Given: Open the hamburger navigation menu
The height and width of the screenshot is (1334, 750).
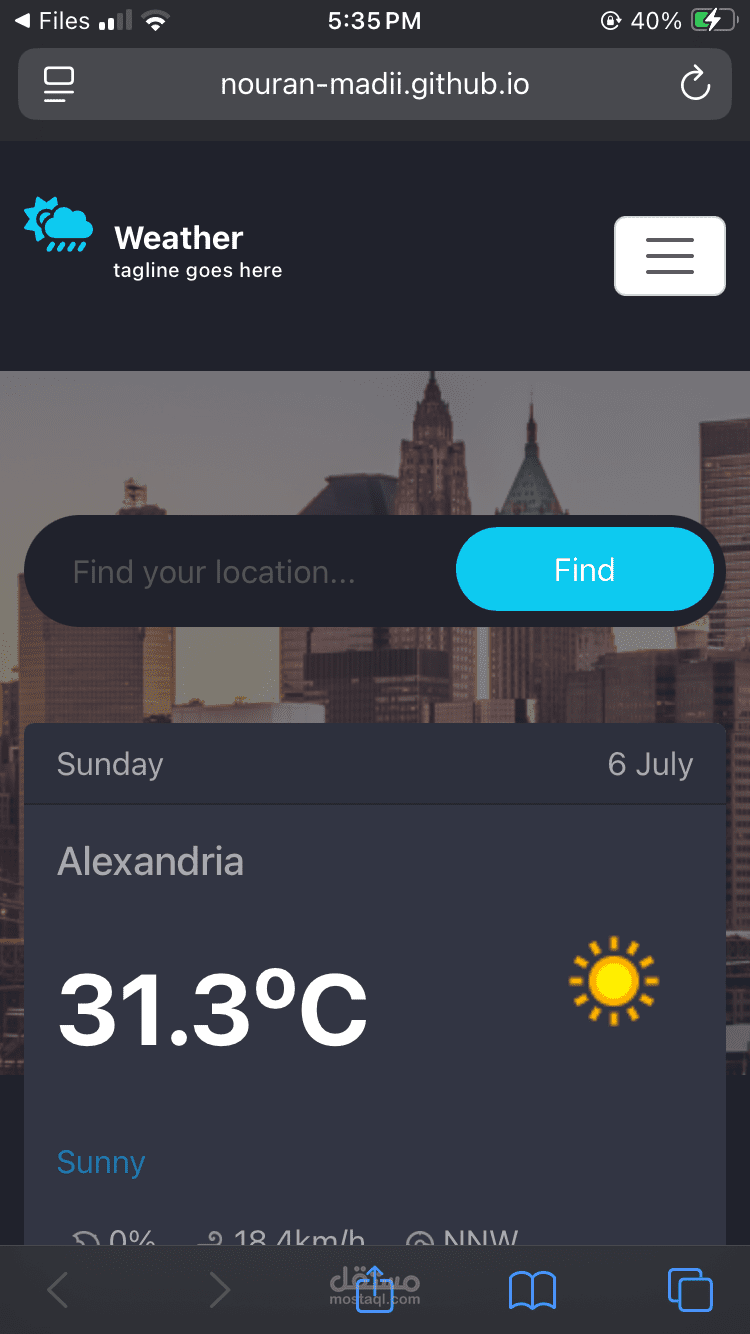Looking at the screenshot, I should pyautogui.click(x=669, y=256).
